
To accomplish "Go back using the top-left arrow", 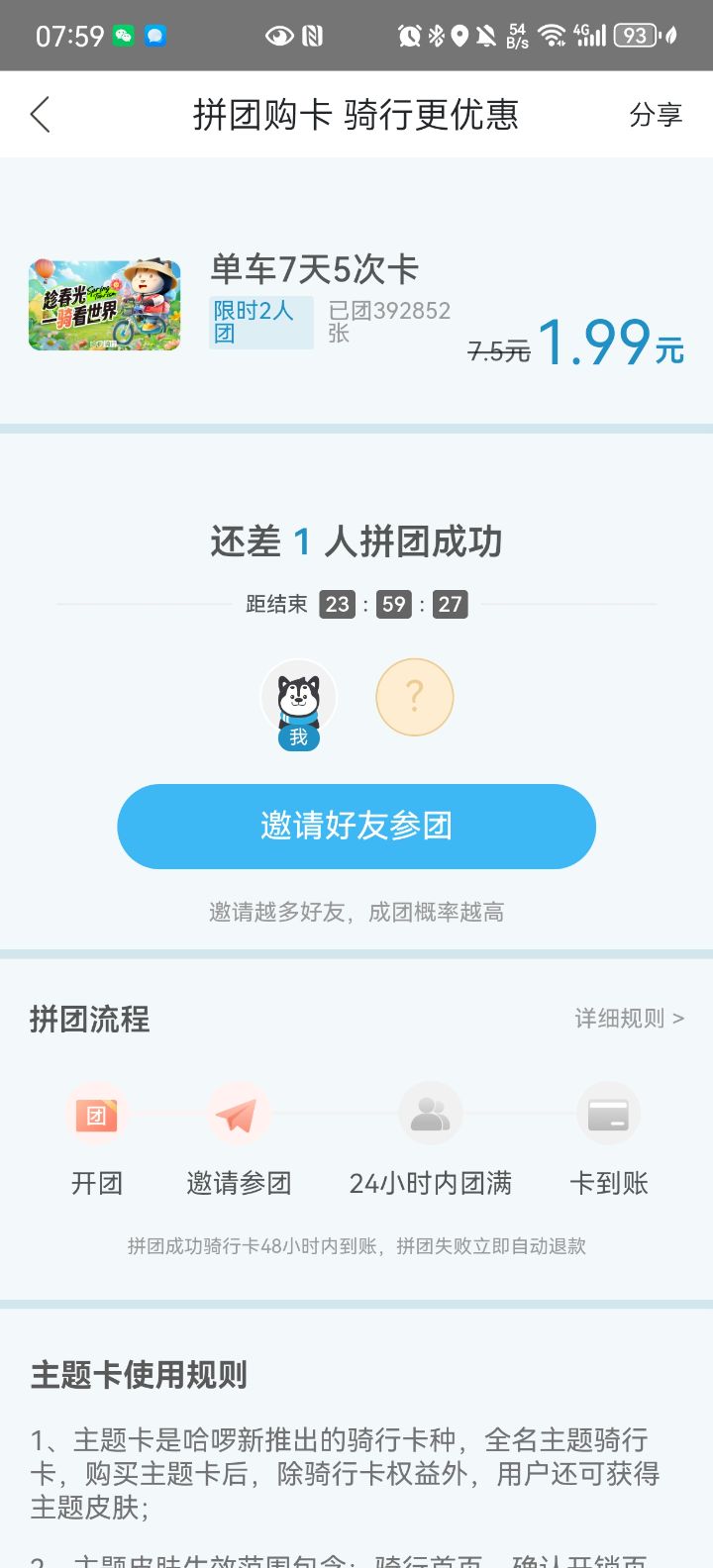I will (41, 115).
